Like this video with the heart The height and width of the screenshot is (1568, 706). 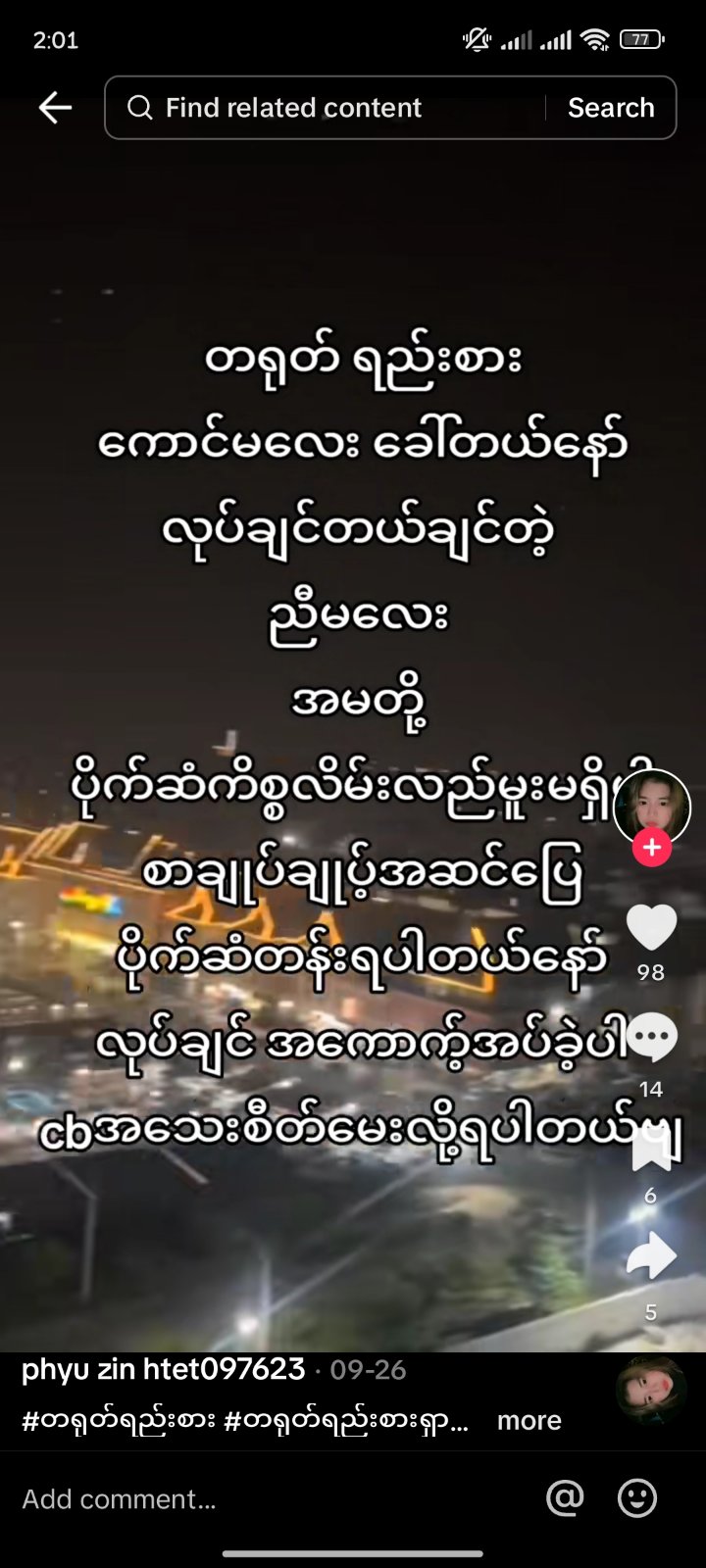pyautogui.click(x=652, y=927)
